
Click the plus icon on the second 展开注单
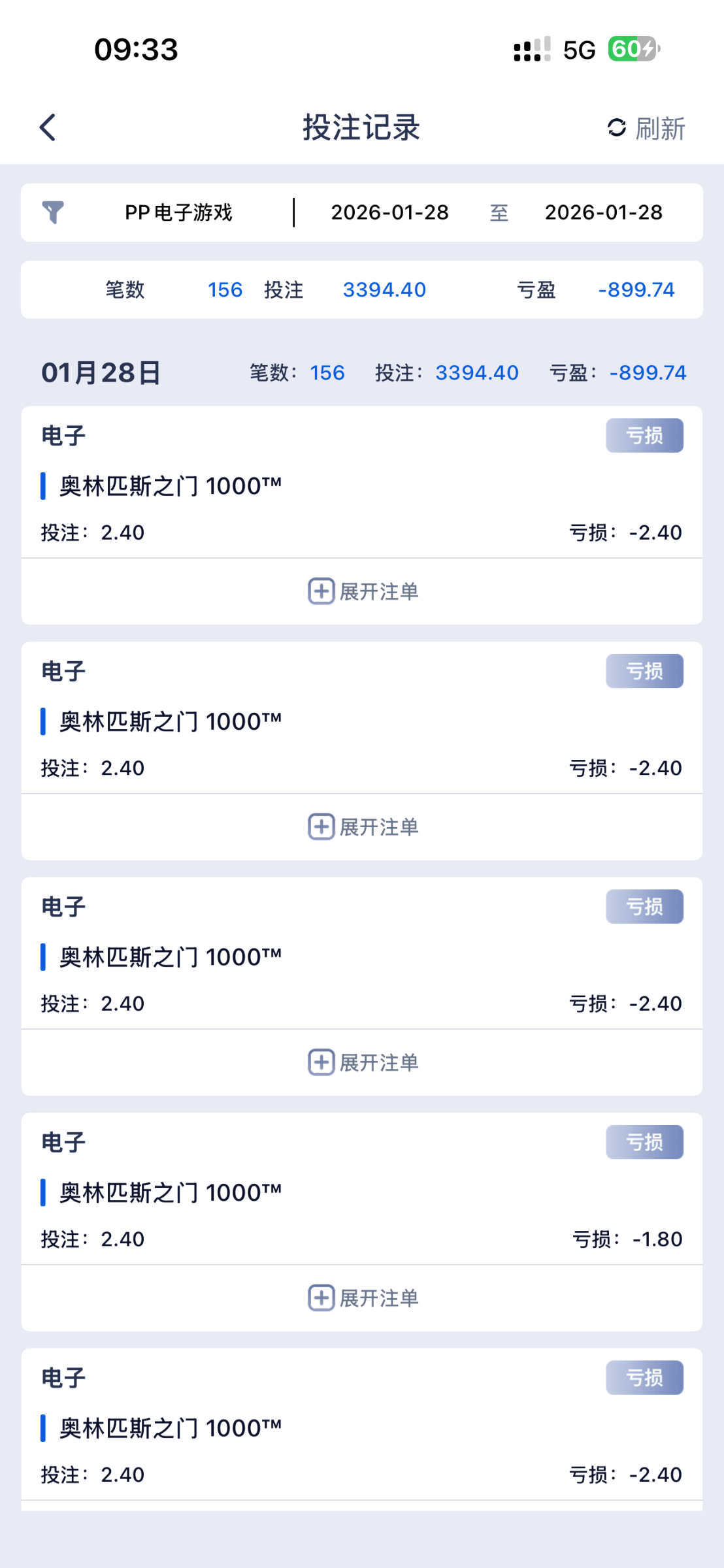[x=320, y=827]
